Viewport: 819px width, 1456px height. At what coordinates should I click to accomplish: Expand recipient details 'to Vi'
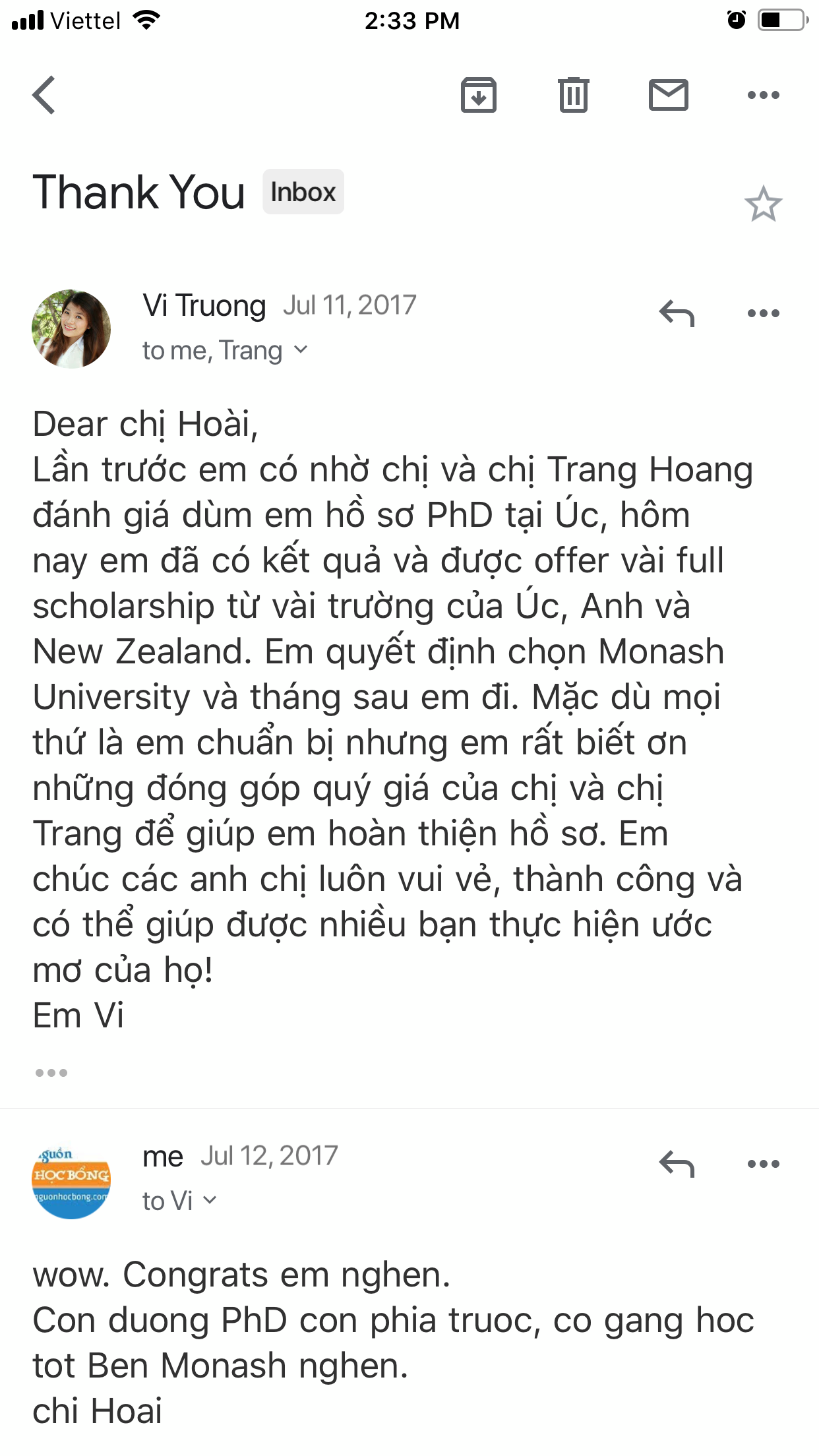point(179,1201)
